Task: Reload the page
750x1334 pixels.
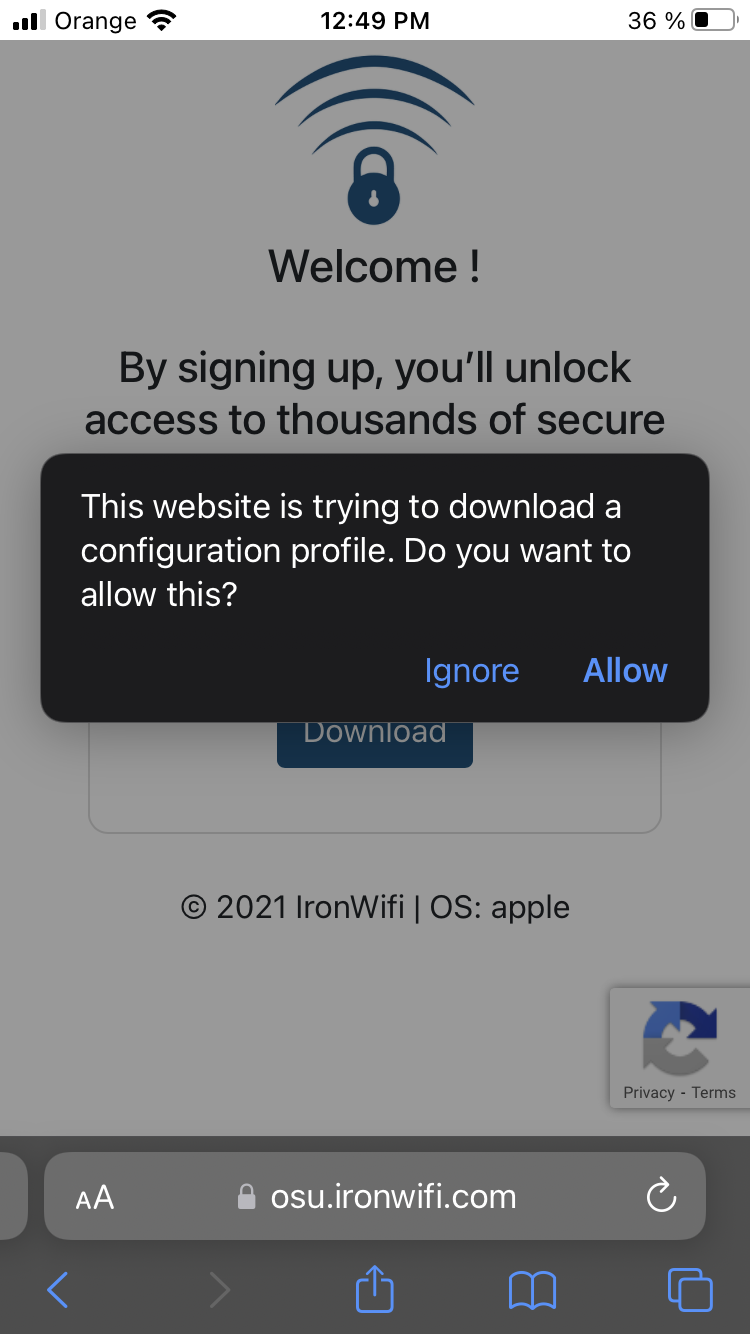Action: click(x=661, y=1196)
